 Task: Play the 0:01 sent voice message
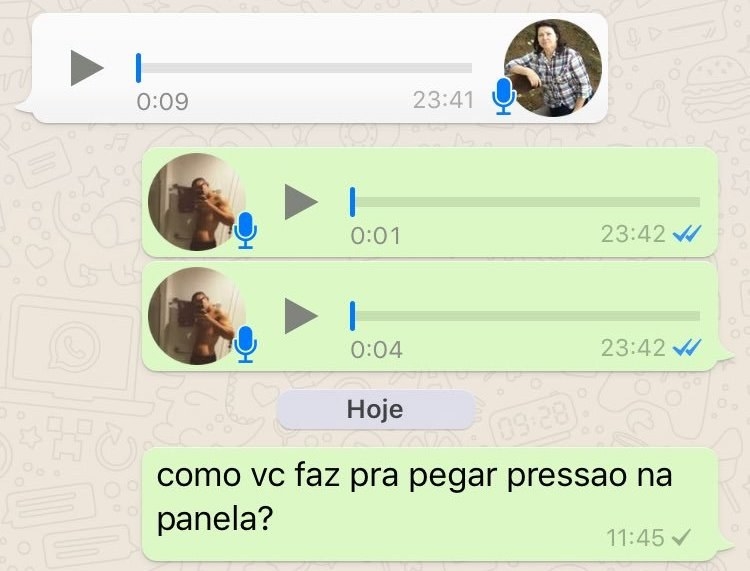[x=301, y=201]
